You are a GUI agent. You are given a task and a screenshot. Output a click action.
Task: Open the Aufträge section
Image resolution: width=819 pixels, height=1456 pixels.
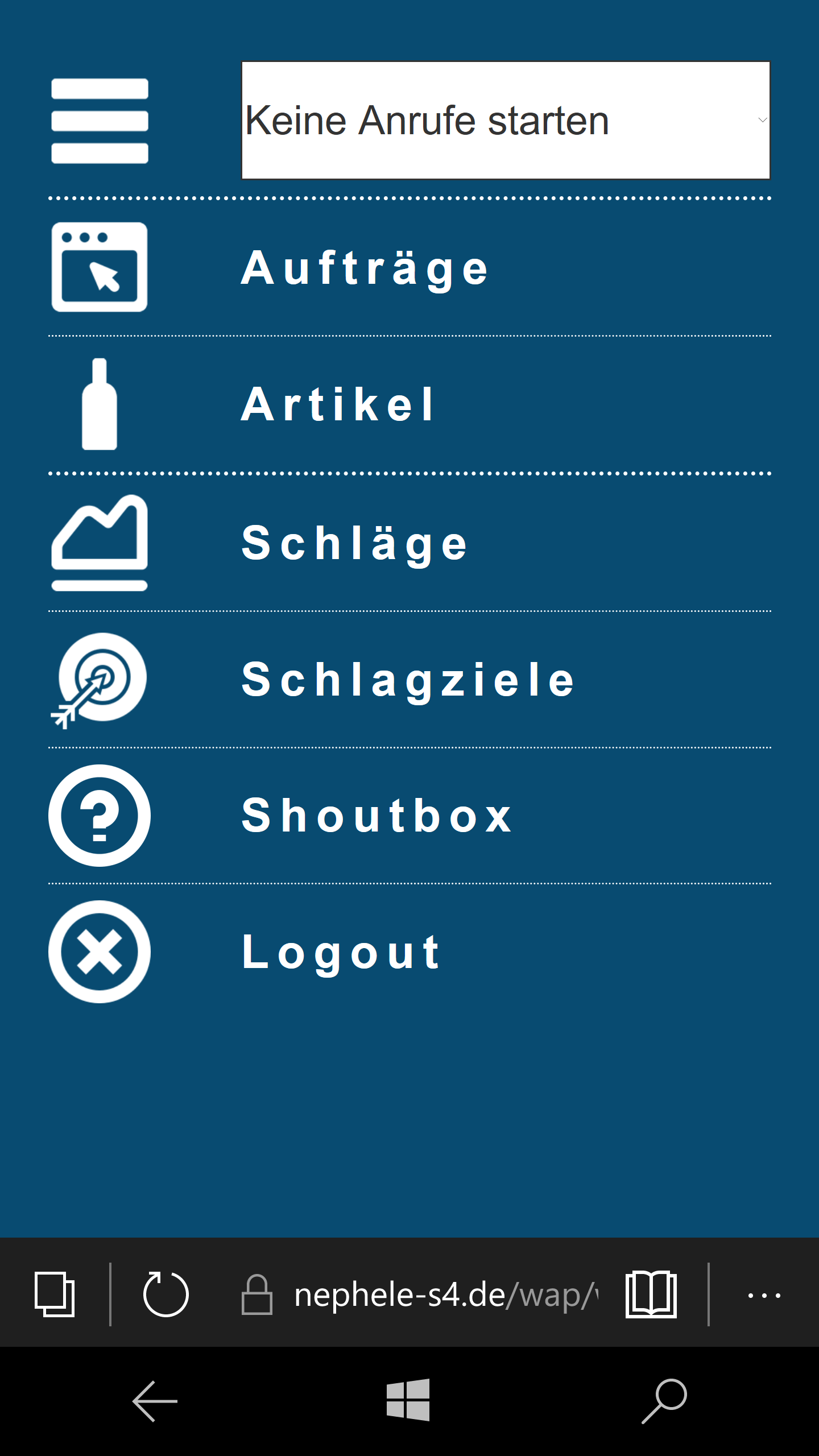pos(364,268)
